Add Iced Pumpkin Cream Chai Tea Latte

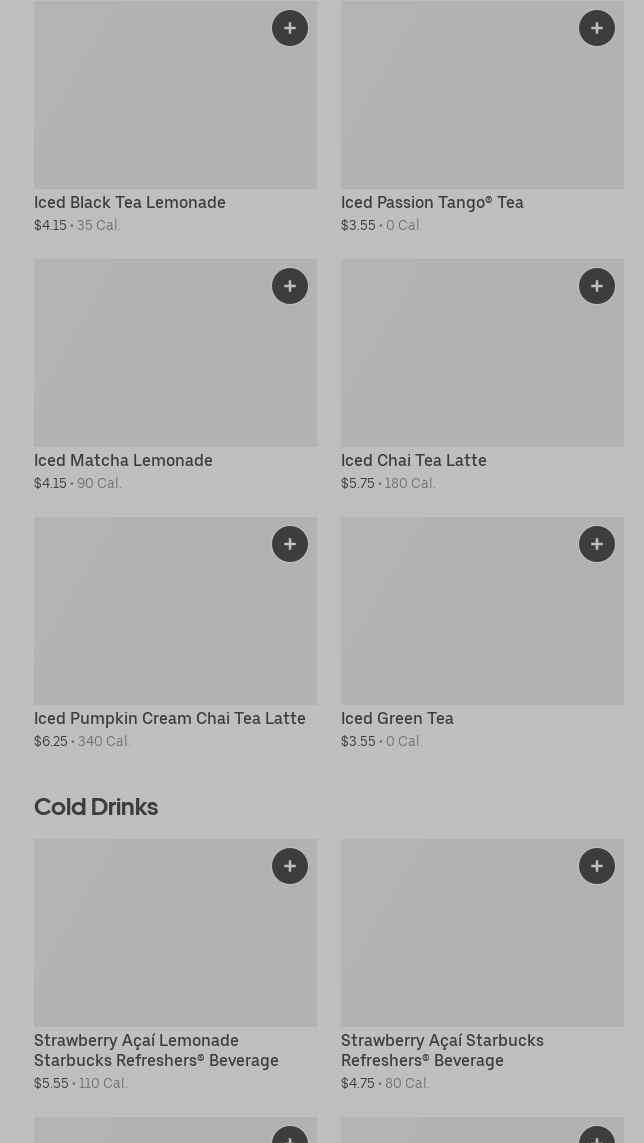tap(290, 544)
